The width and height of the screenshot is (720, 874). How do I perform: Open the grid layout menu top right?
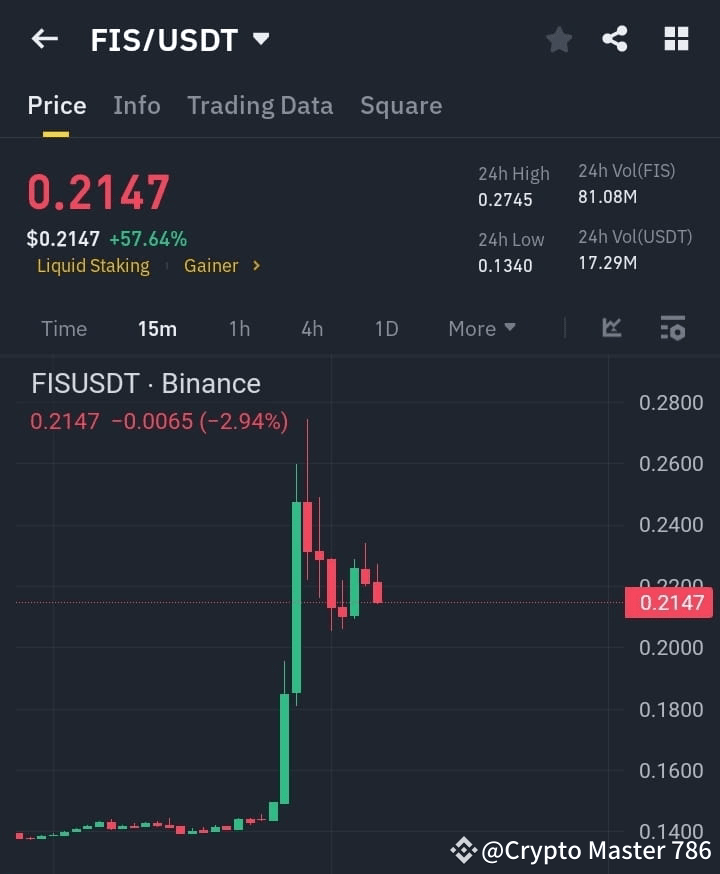tap(676, 39)
